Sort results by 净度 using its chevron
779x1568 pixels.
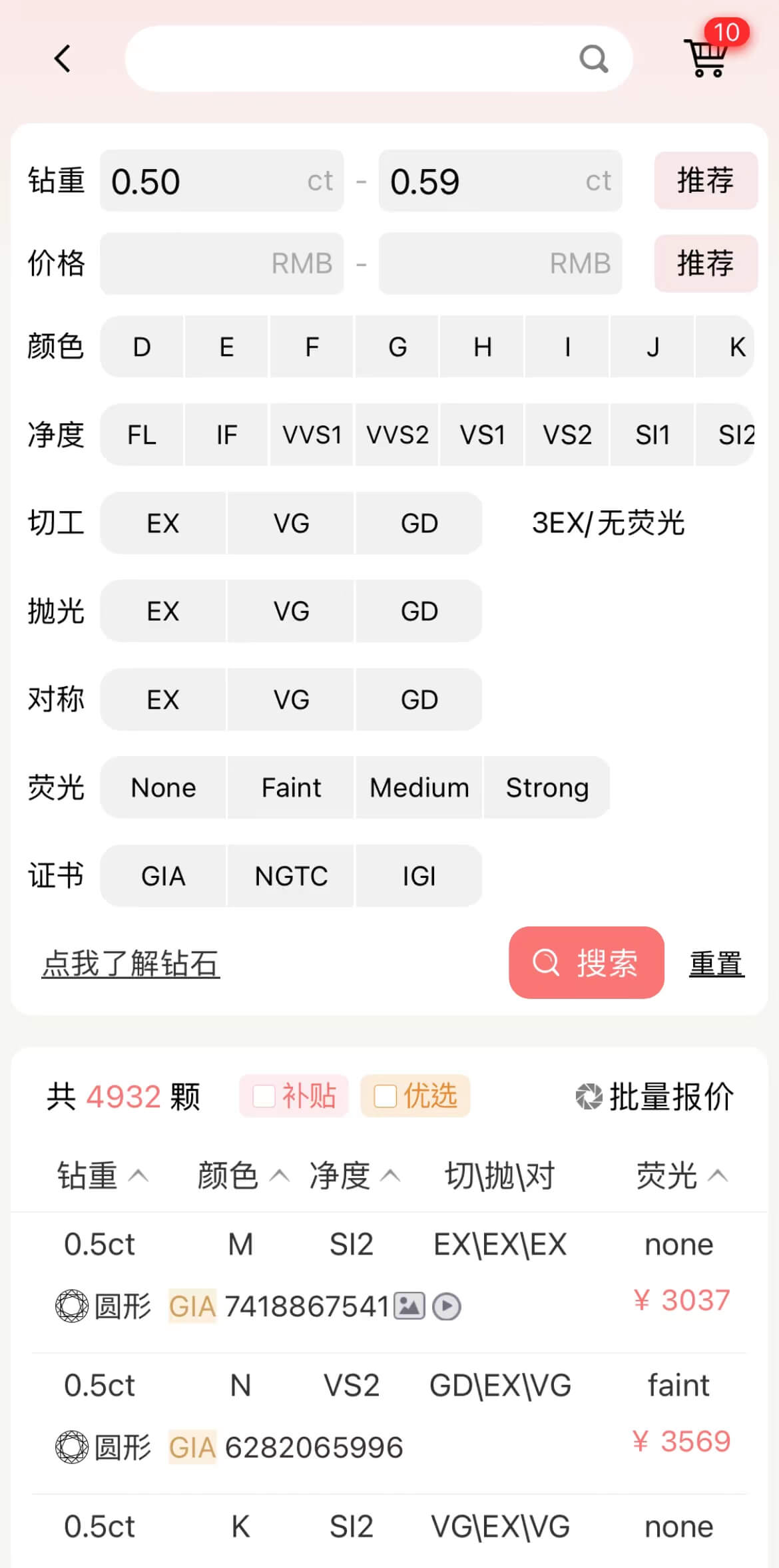point(390,1175)
